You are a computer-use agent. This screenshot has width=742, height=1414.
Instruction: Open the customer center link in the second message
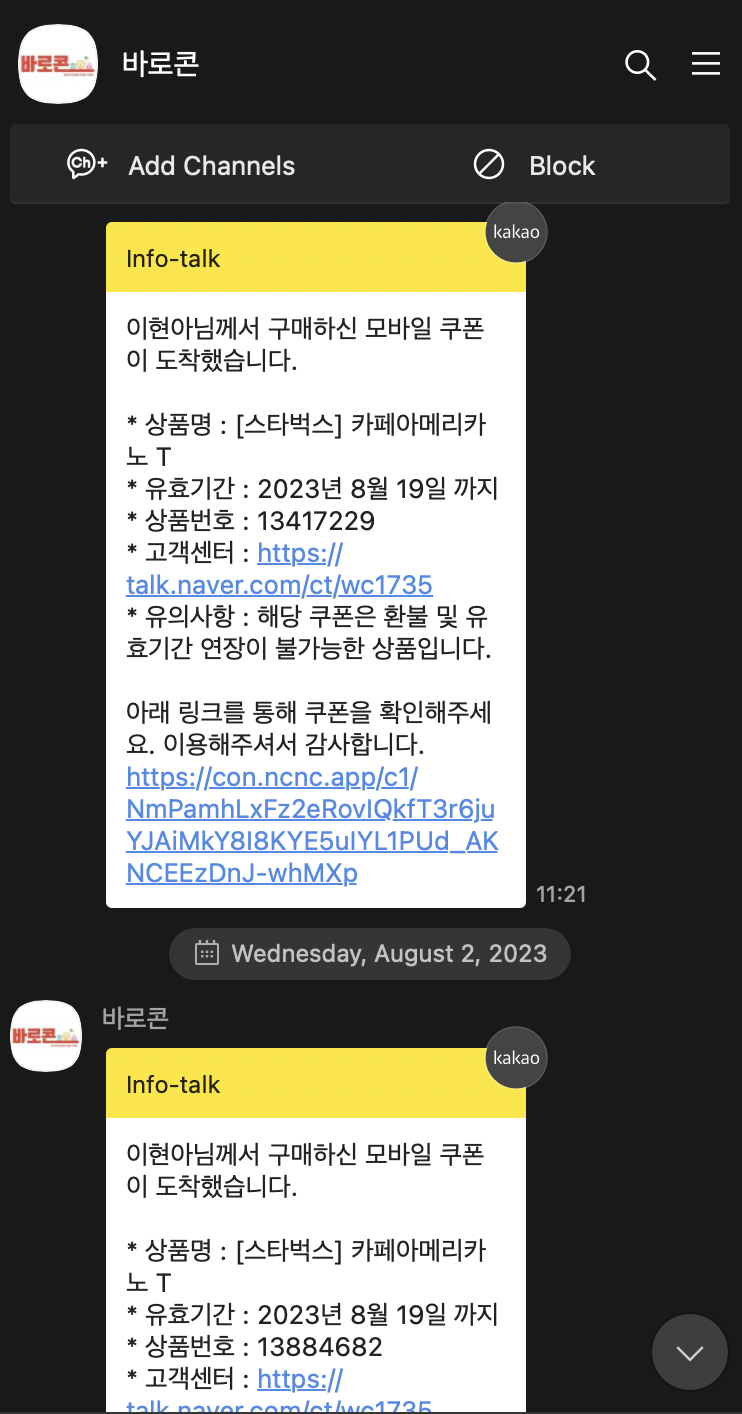coord(299,1378)
